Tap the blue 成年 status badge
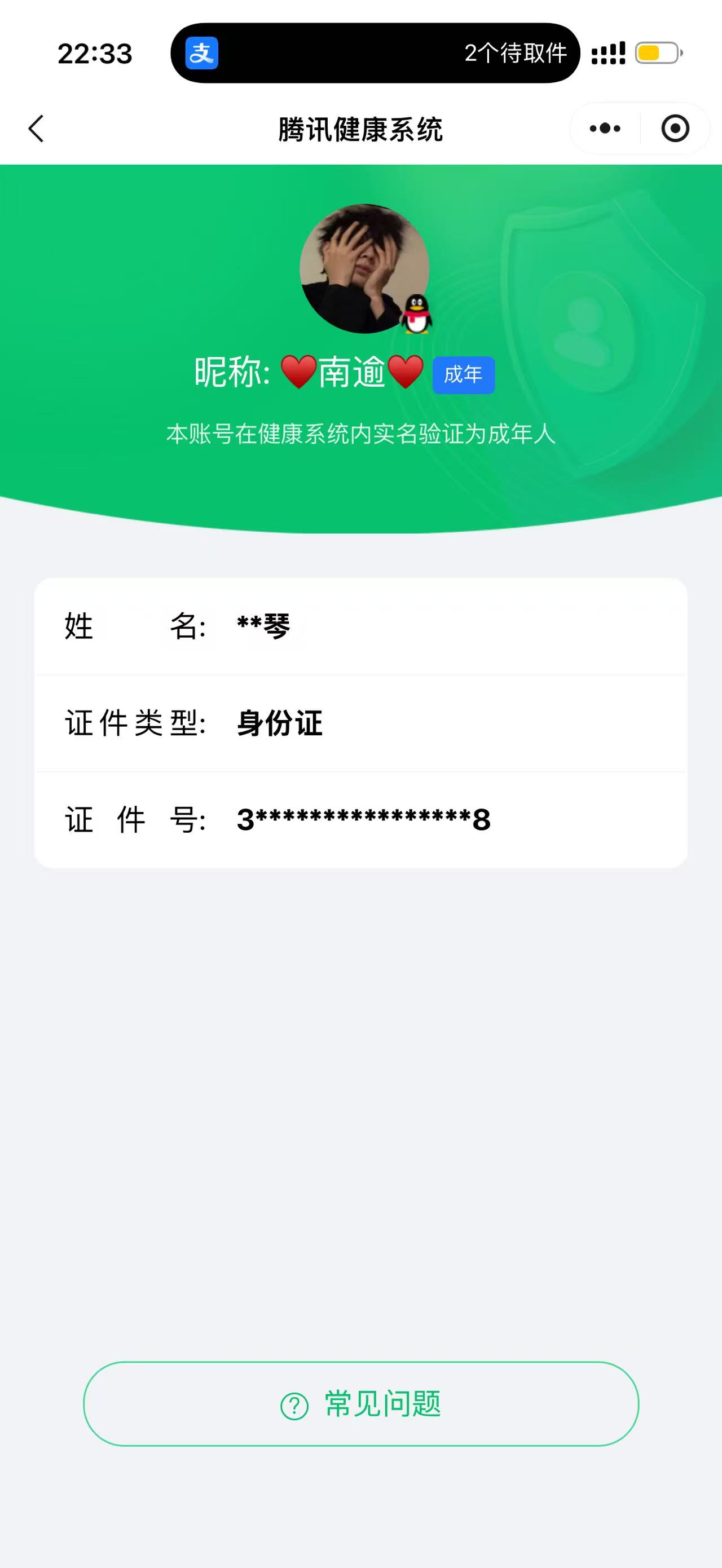 point(463,375)
